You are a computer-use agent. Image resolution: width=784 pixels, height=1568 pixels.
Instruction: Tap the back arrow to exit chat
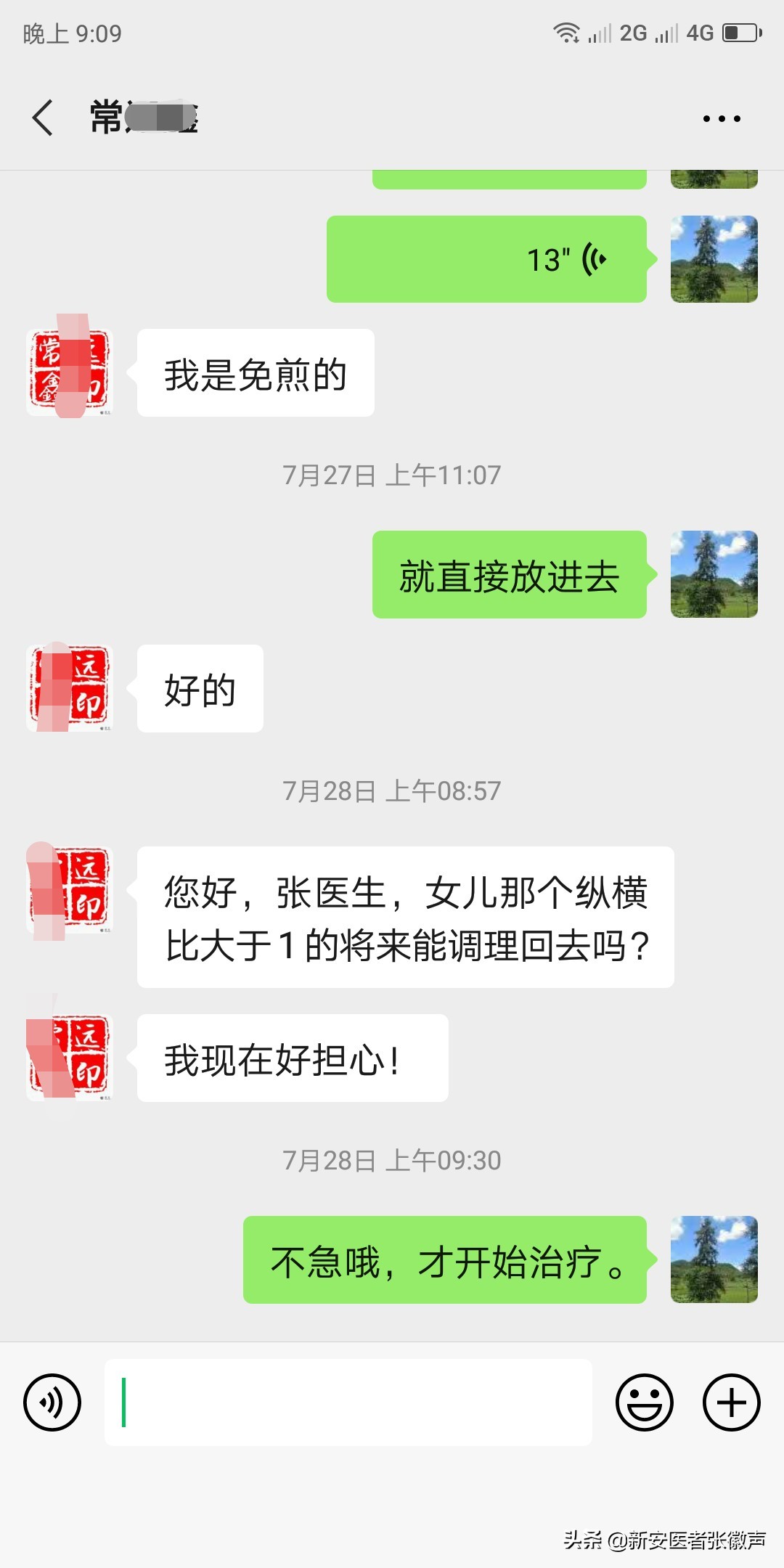coord(41,118)
